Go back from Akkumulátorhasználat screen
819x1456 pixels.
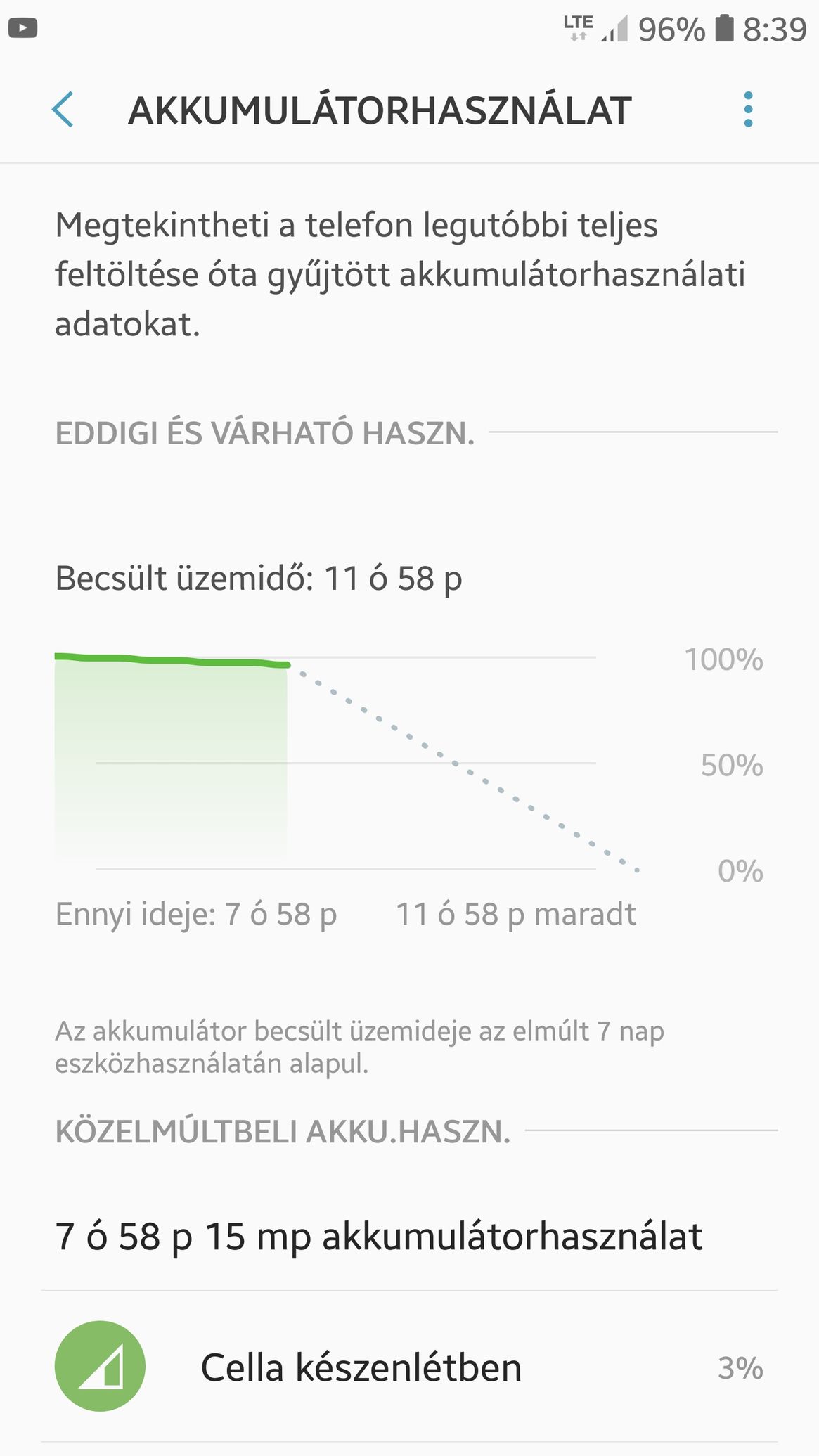pos(63,110)
